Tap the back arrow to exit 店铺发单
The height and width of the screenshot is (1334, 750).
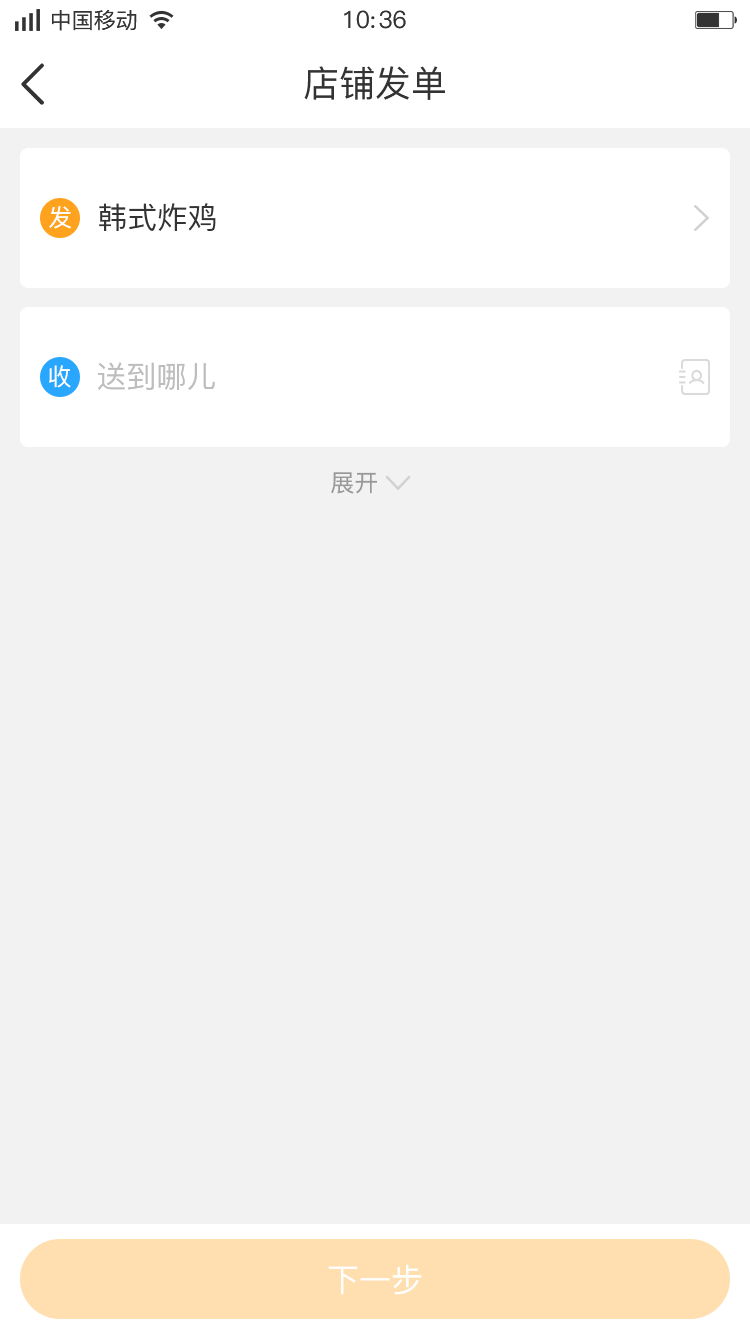click(32, 84)
